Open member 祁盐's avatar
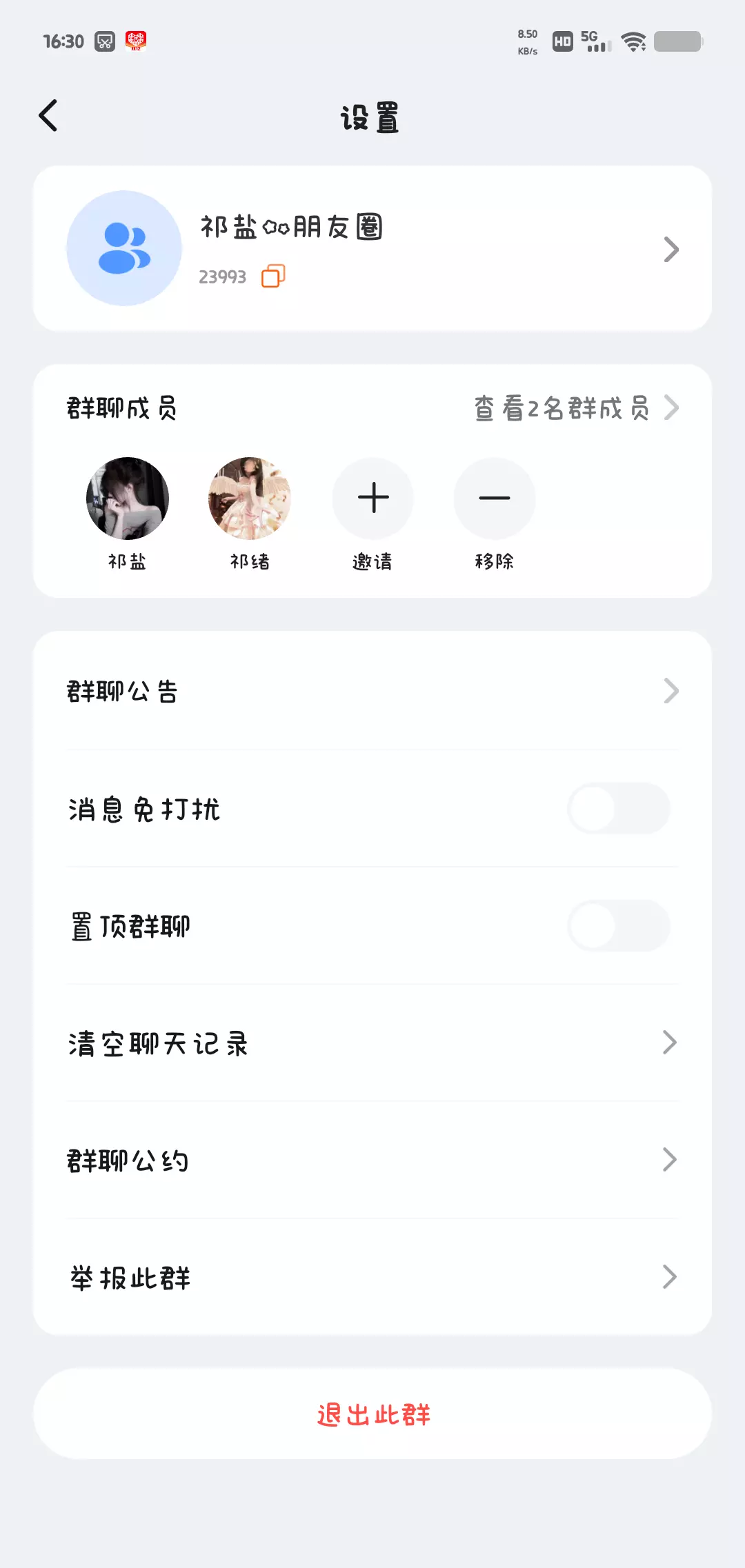The width and height of the screenshot is (745, 1568). click(128, 499)
